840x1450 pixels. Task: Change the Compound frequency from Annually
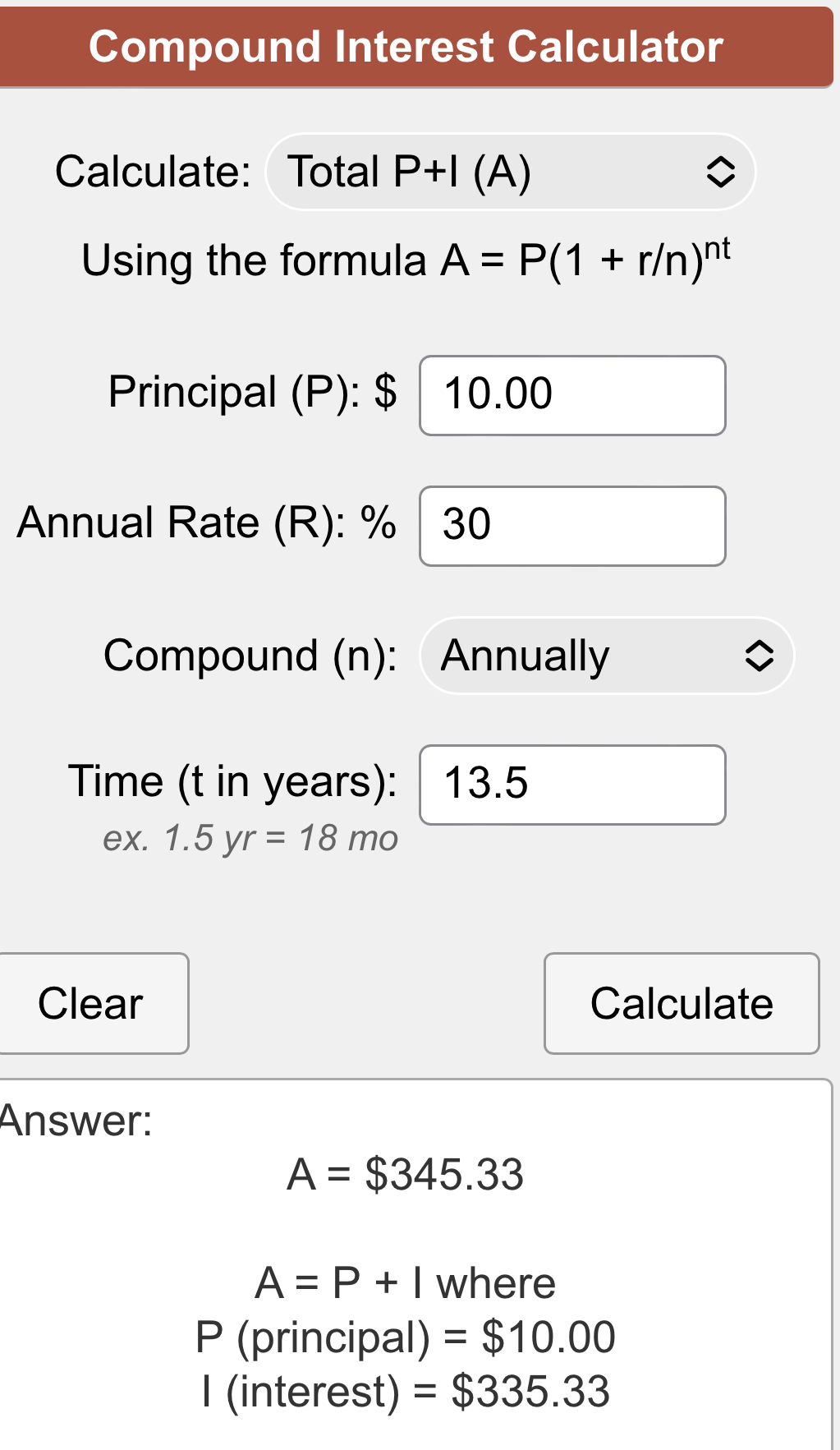coord(606,656)
